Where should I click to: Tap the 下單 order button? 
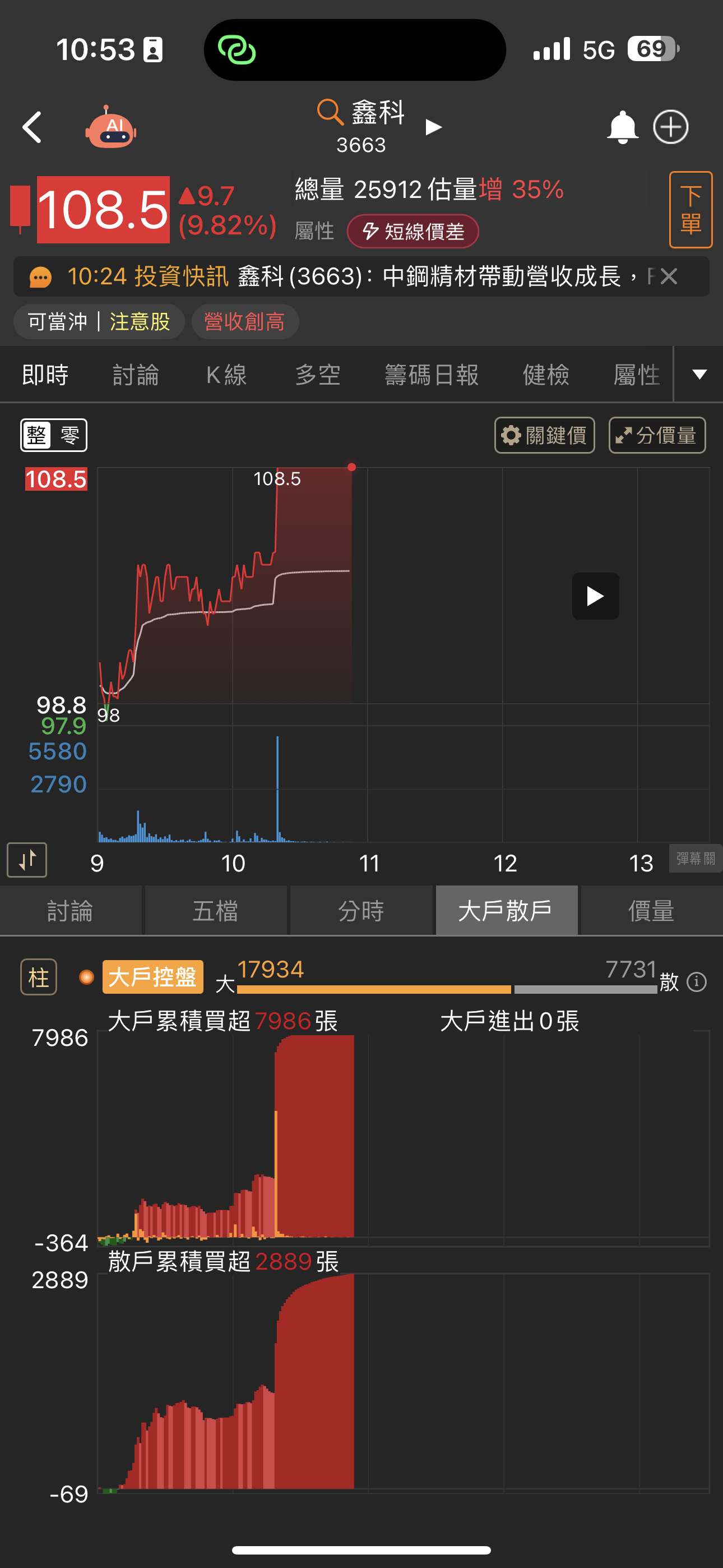[x=690, y=210]
